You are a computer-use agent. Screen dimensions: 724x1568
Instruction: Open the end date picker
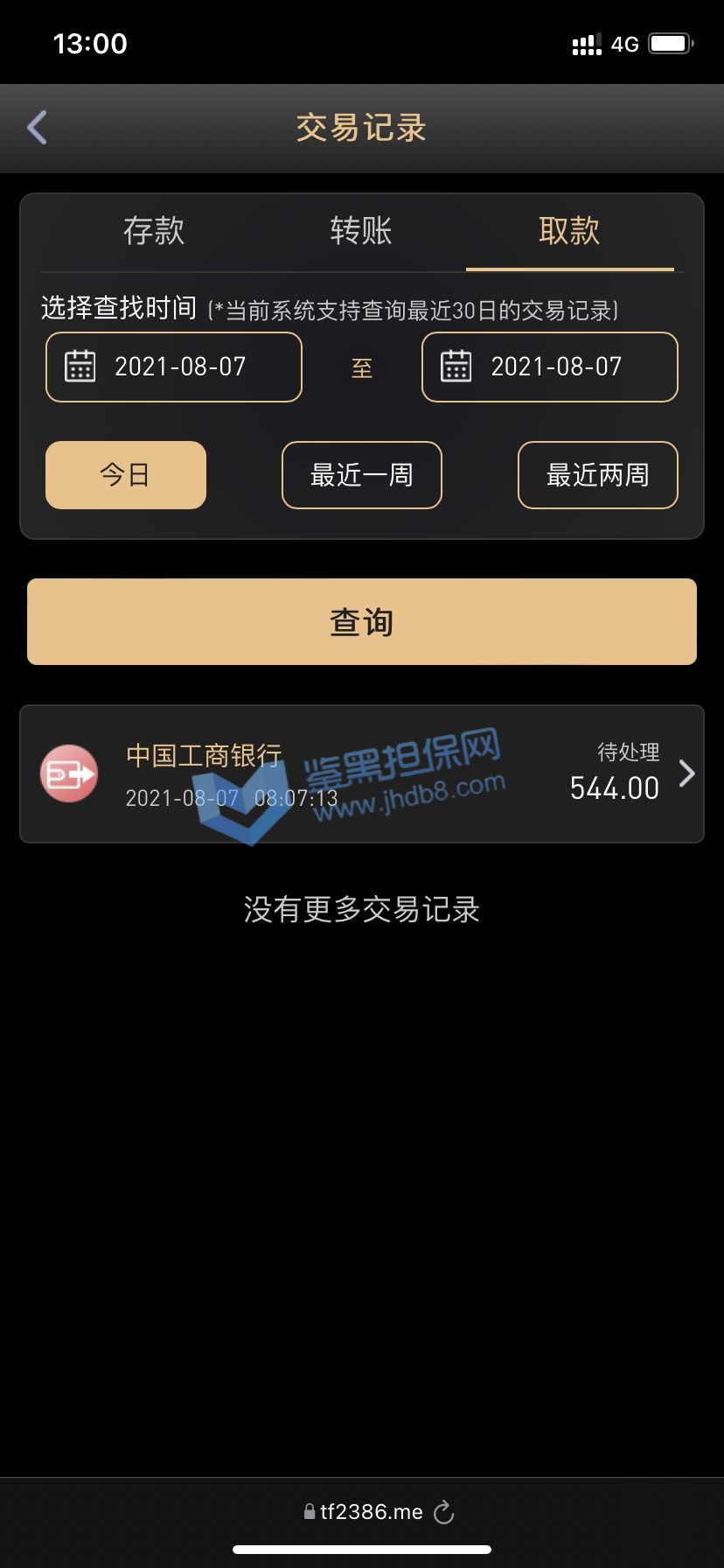point(550,367)
